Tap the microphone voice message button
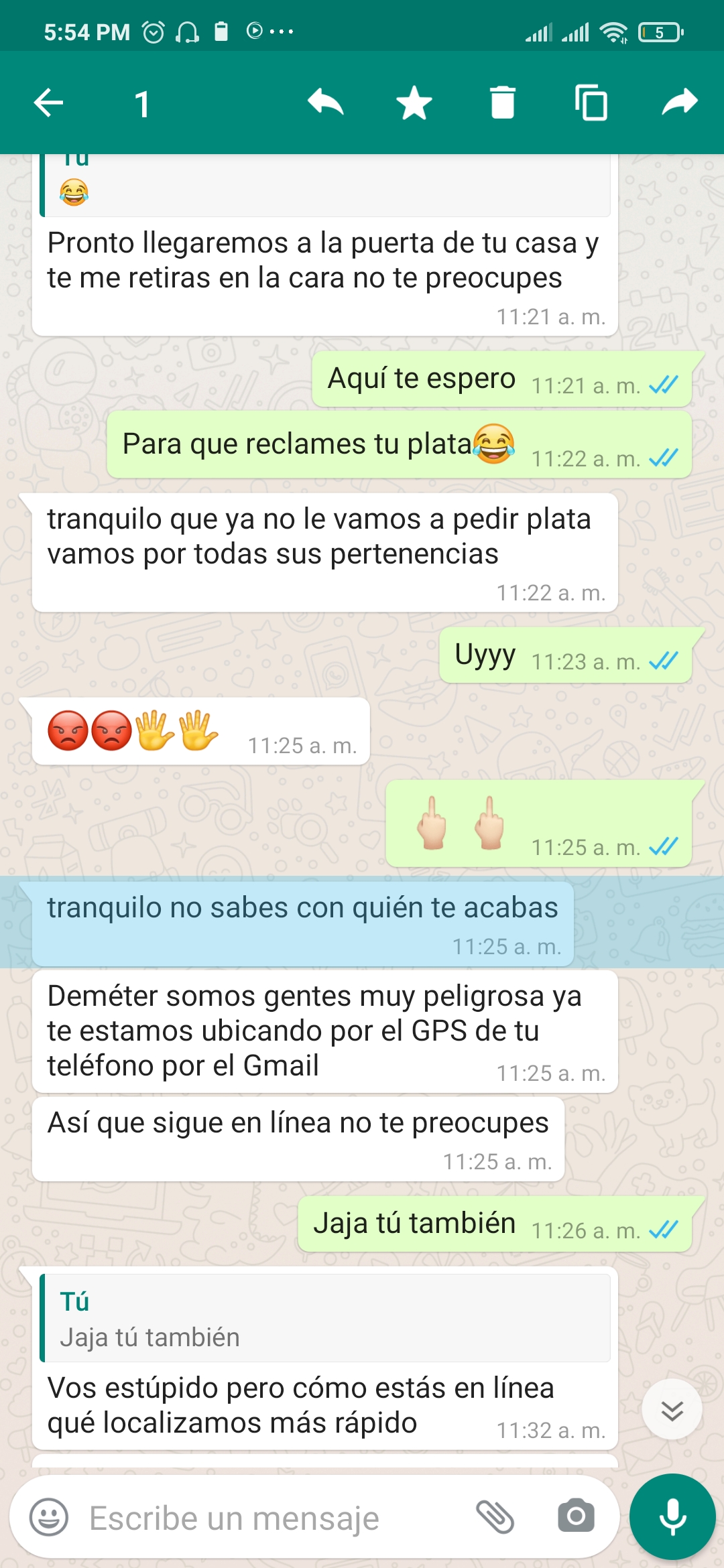Image resolution: width=724 pixels, height=1568 pixels. (672, 1517)
